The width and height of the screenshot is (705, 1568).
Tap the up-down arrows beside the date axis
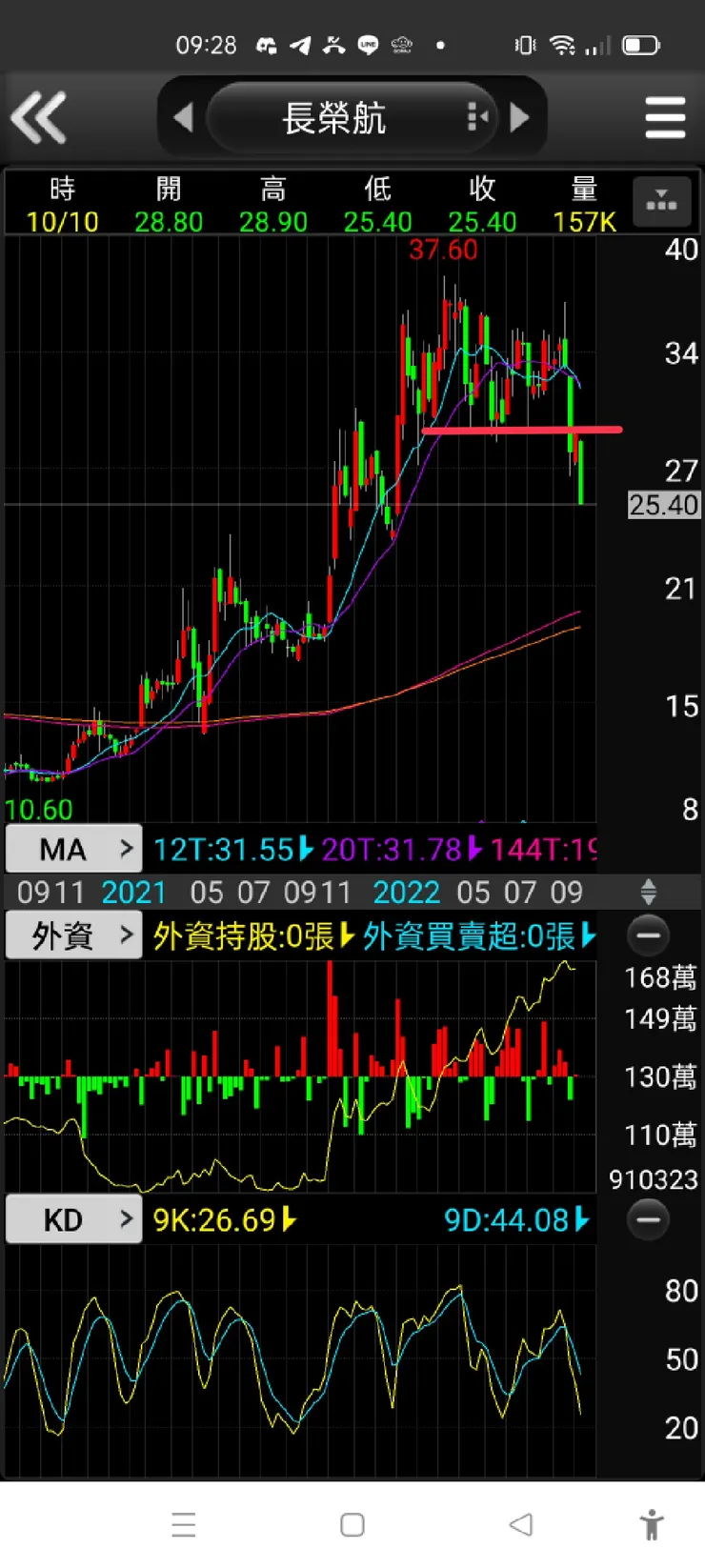pyautogui.click(x=648, y=893)
